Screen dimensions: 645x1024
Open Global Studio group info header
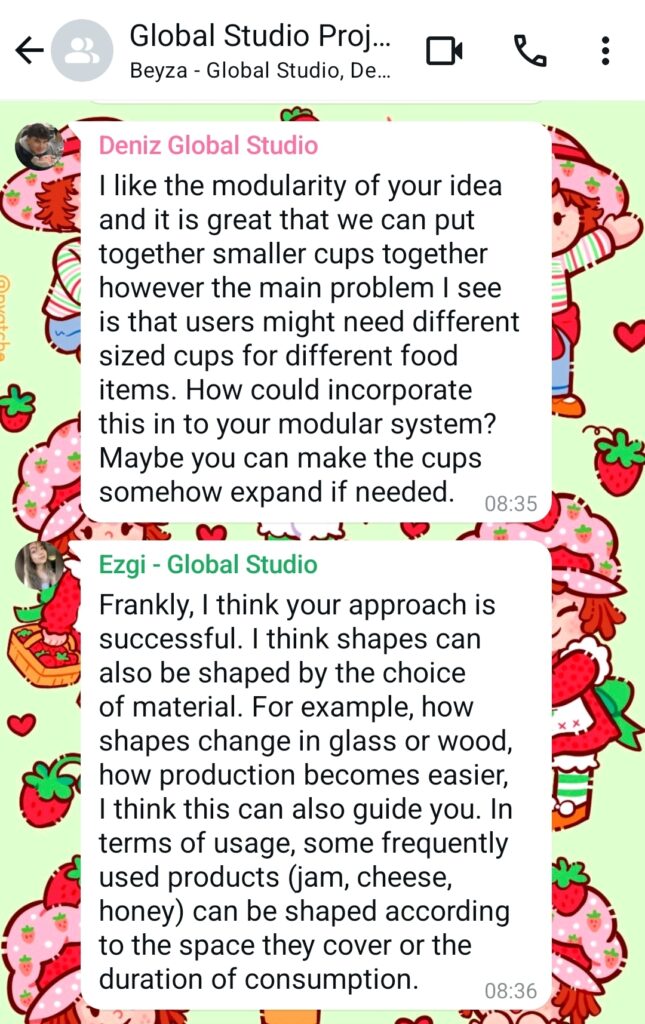pos(260,50)
